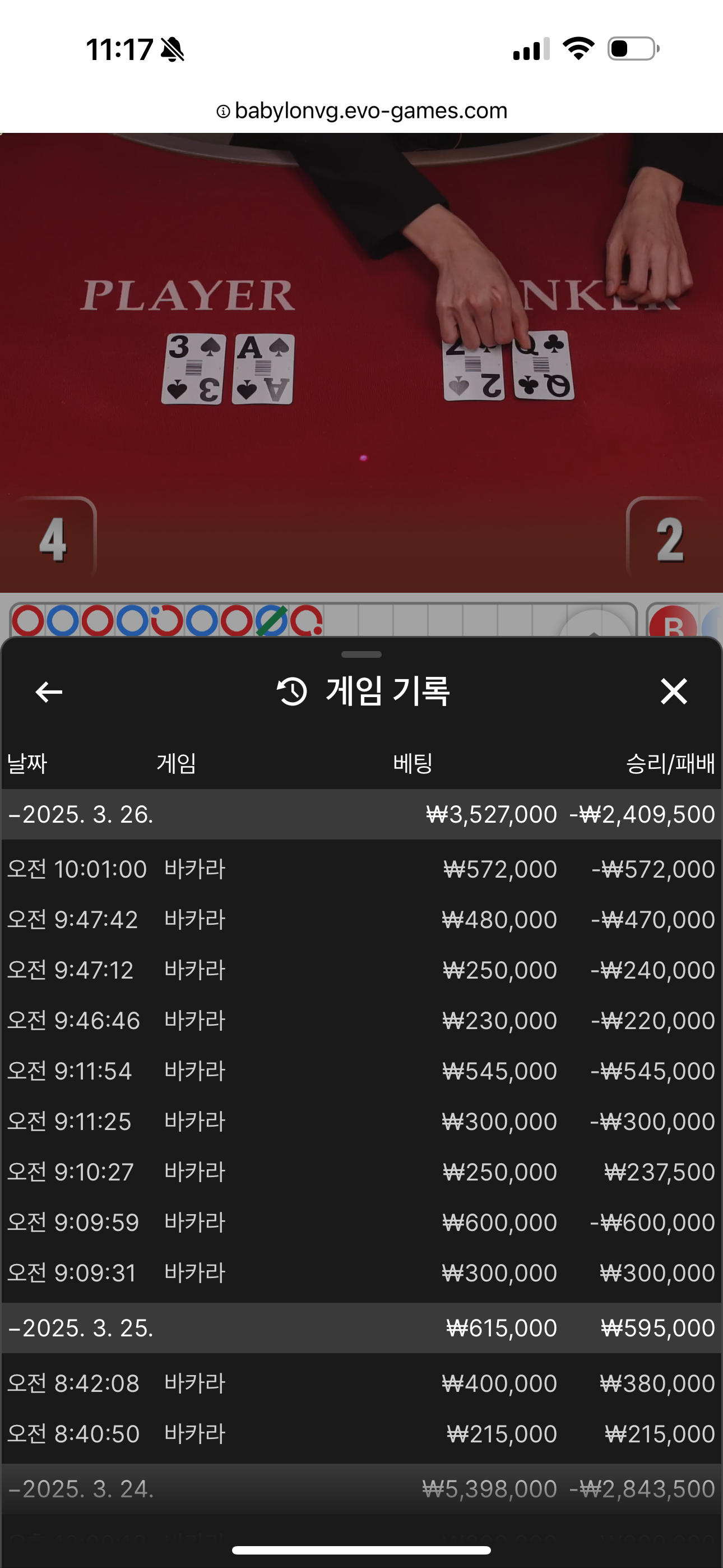Go back from game history panel
The height and width of the screenshot is (1568, 723).
(x=49, y=692)
